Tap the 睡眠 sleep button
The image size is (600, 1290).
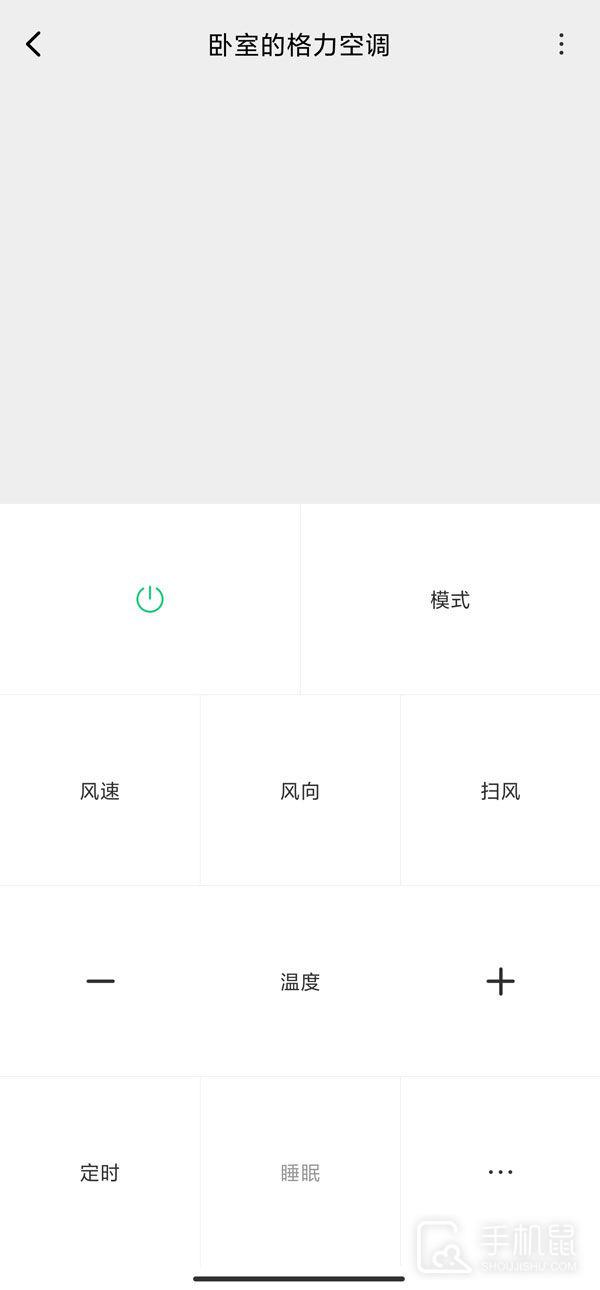pos(300,1172)
